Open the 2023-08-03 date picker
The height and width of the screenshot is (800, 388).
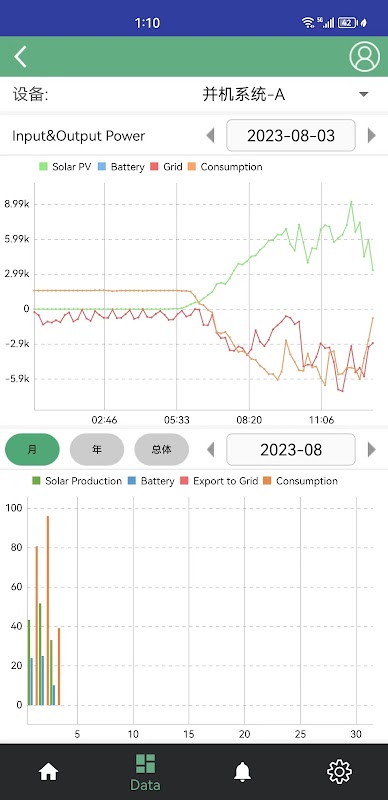tap(291, 136)
